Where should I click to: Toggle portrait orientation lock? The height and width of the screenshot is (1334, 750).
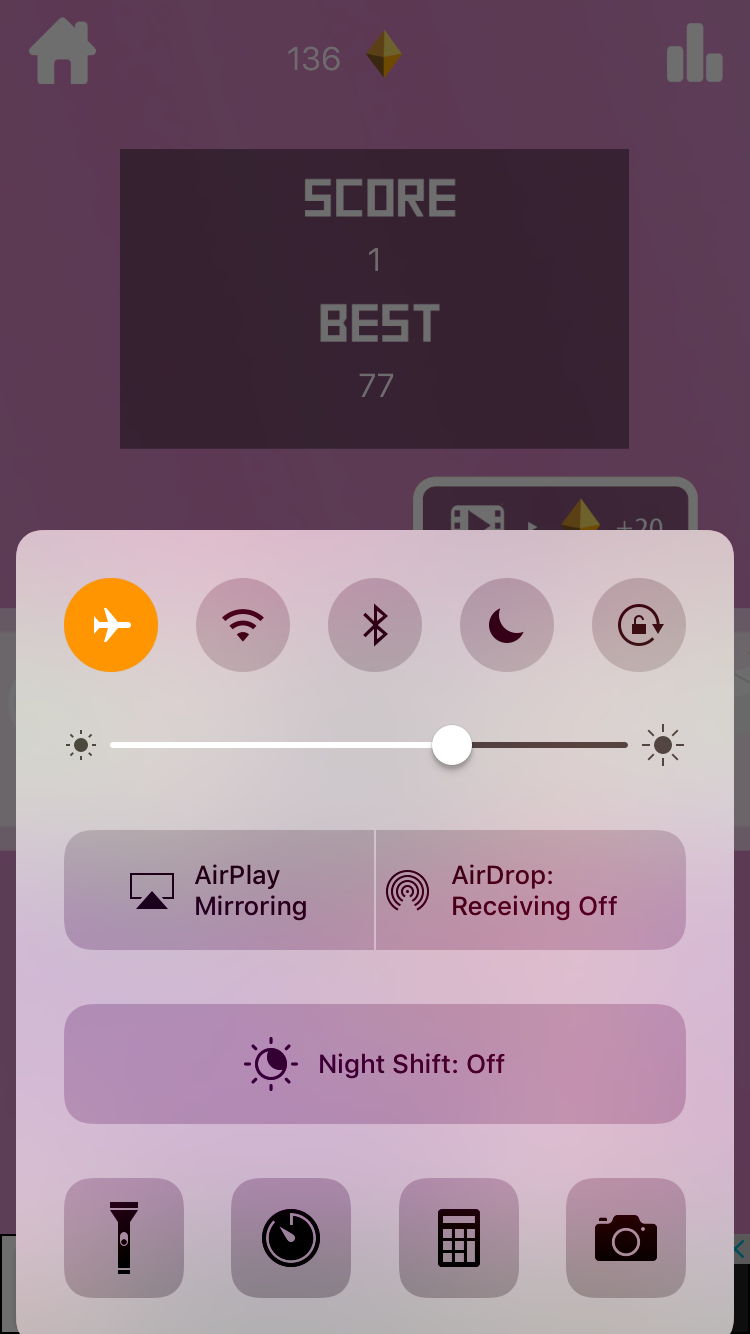pos(639,625)
